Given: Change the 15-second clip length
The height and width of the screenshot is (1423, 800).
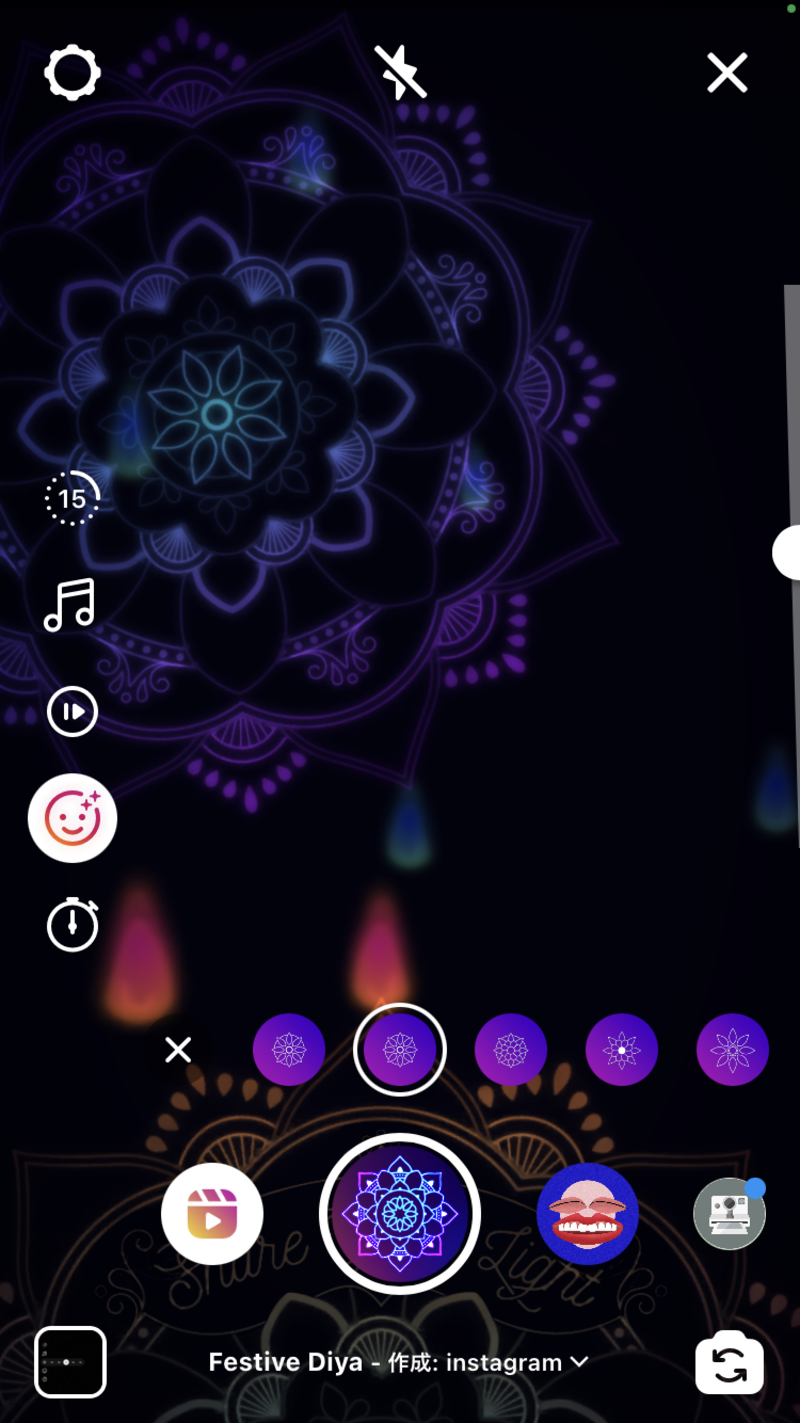Looking at the screenshot, I should click(x=72, y=498).
